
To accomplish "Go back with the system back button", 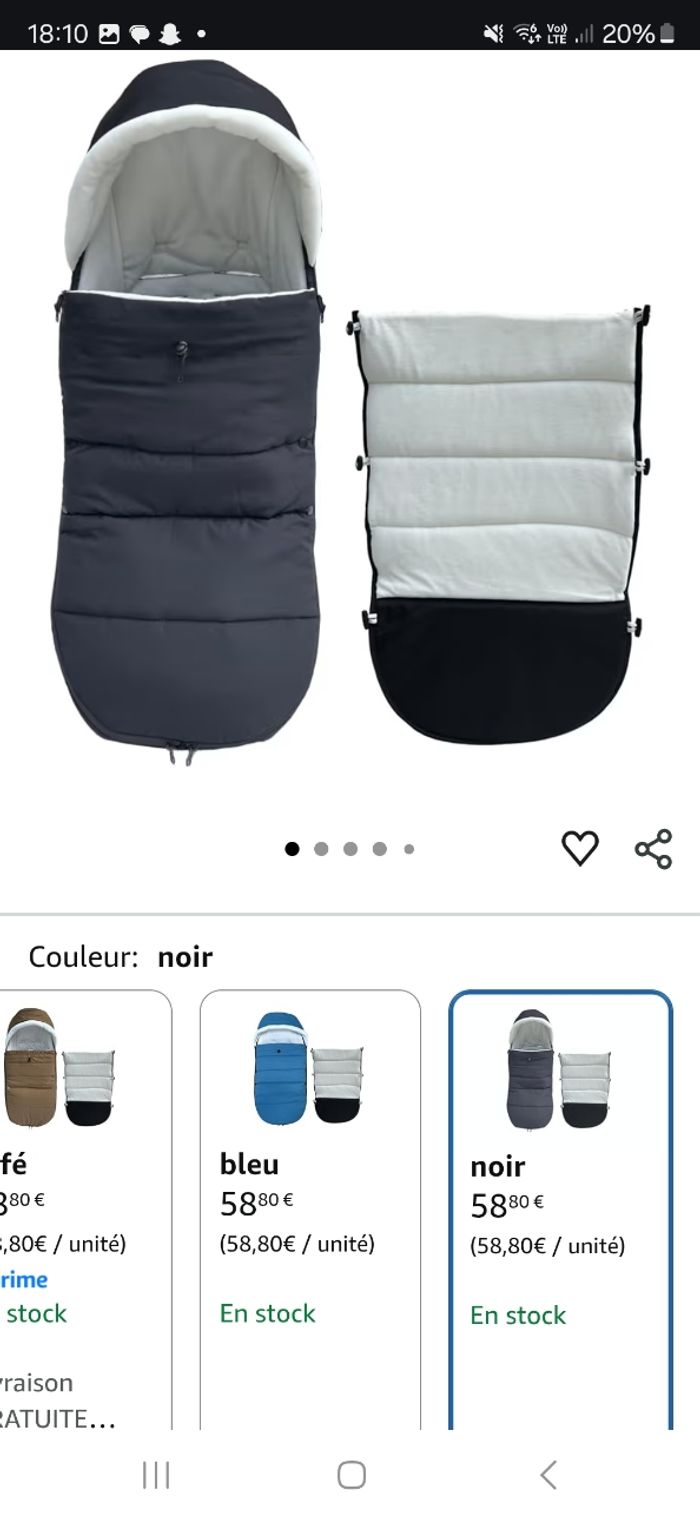I will (x=547, y=1474).
